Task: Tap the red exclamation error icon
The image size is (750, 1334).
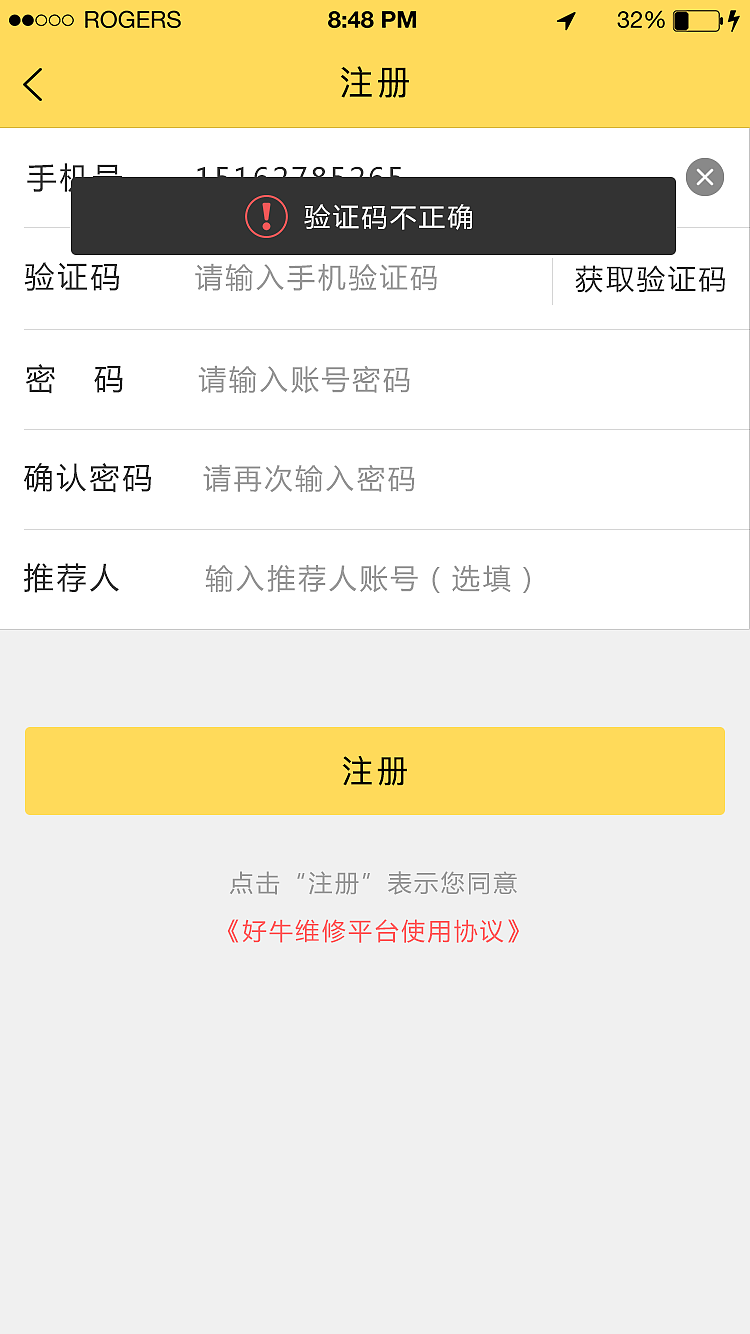Action: coord(266,215)
